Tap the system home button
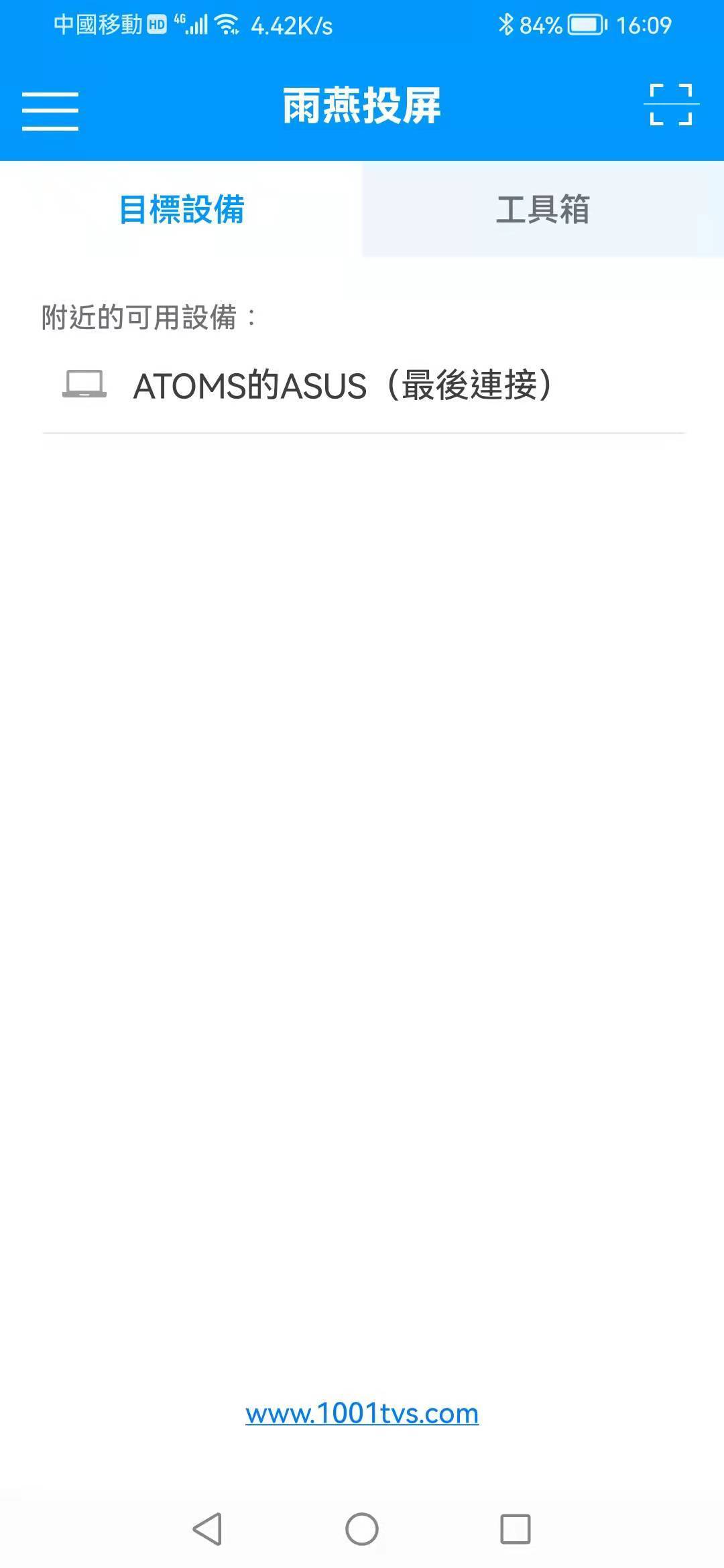Image resolution: width=724 pixels, height=1568 pixels. click(362, 1528)
